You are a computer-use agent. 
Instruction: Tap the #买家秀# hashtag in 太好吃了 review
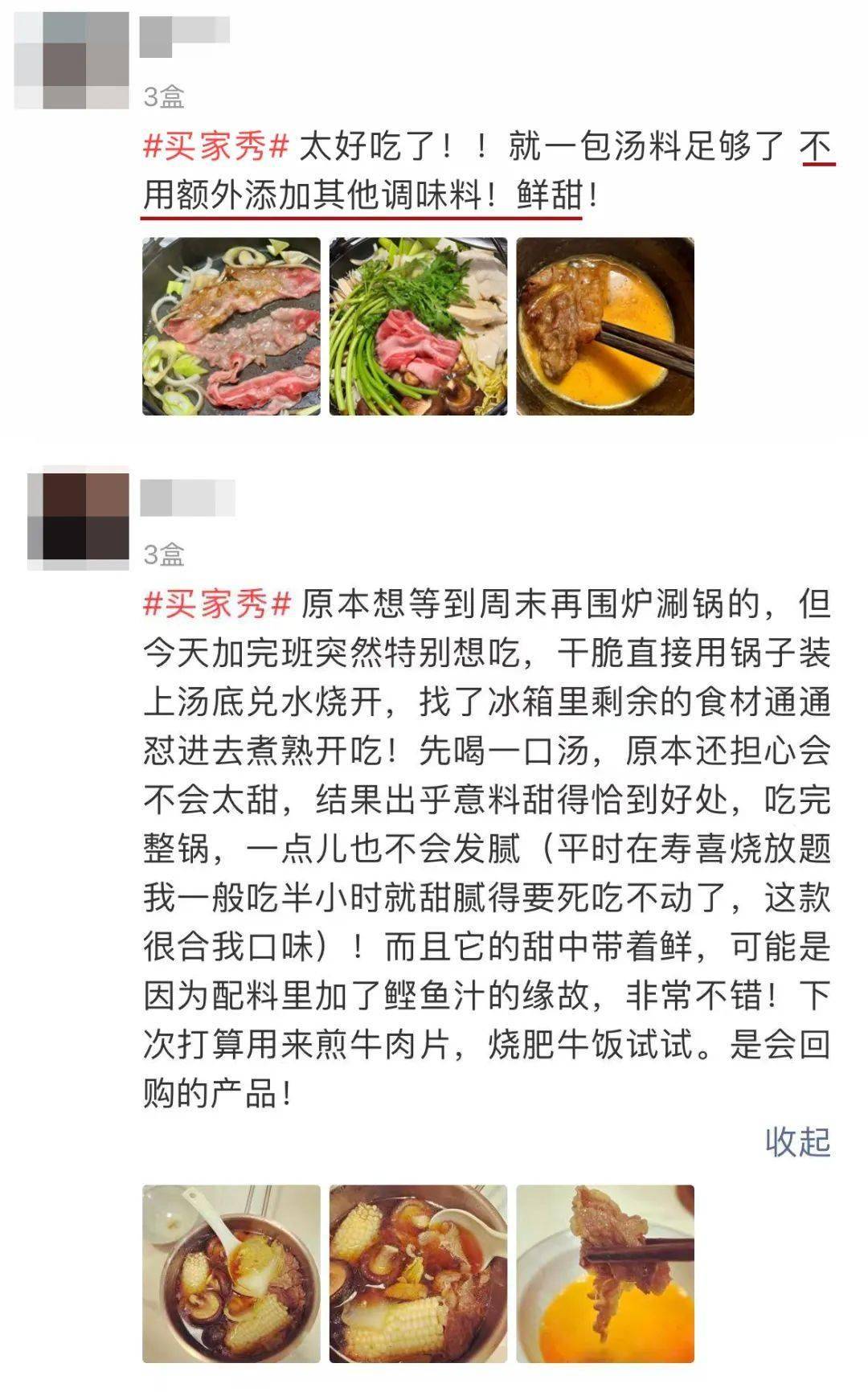[216, 147]
